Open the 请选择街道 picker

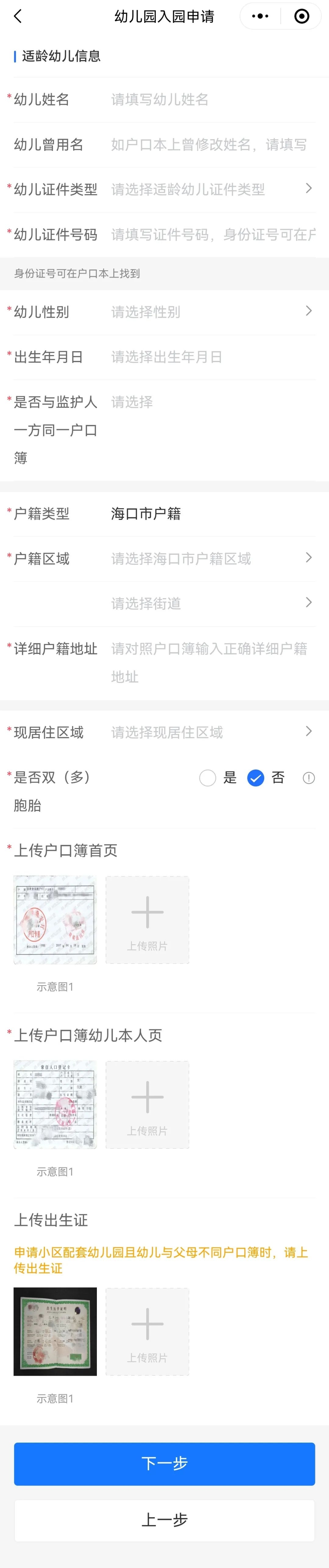pos(212,603)
